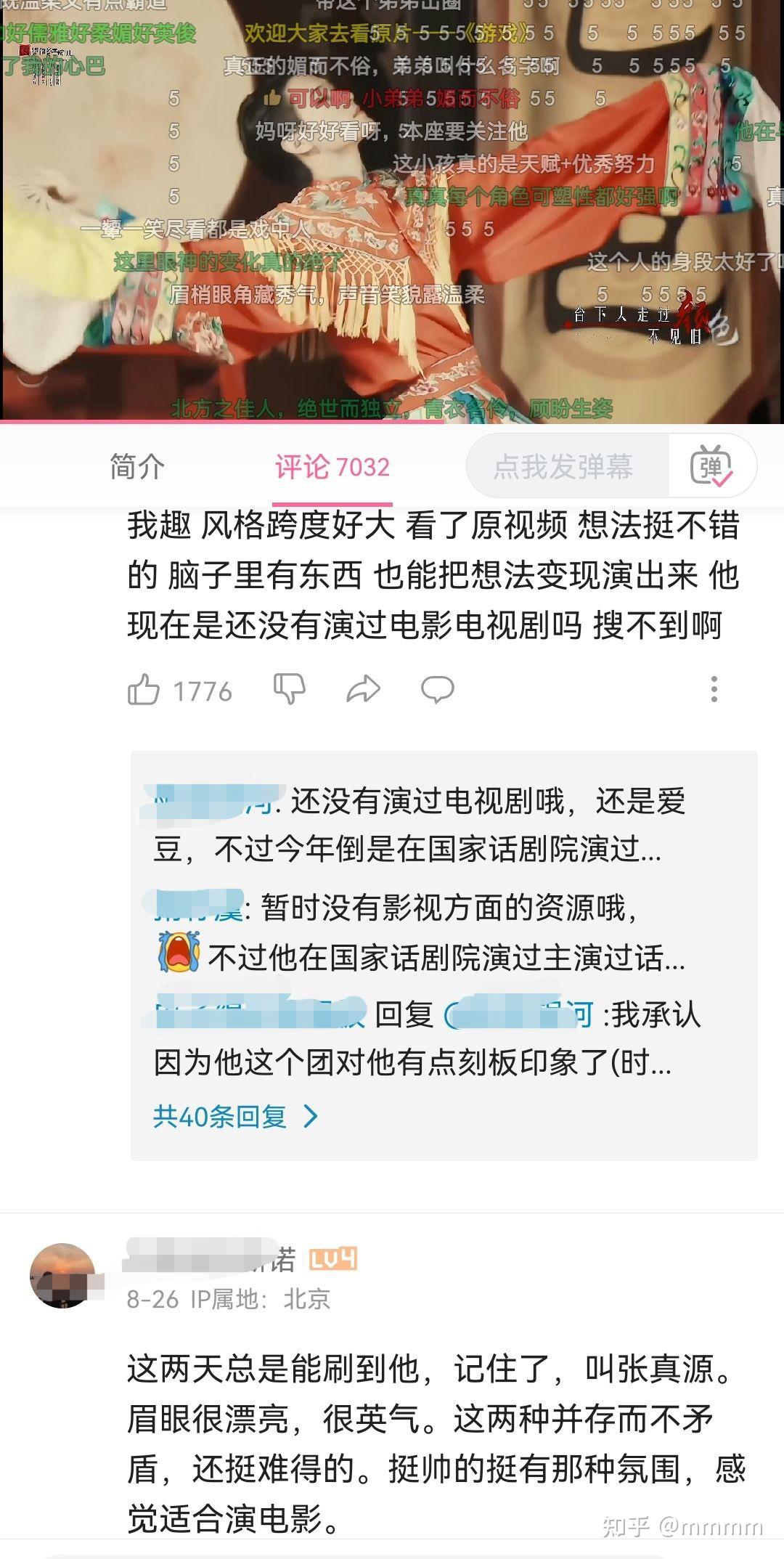784x1559 pixels.
Task: Tap the video player area
Action: click(x=392, y=211)
